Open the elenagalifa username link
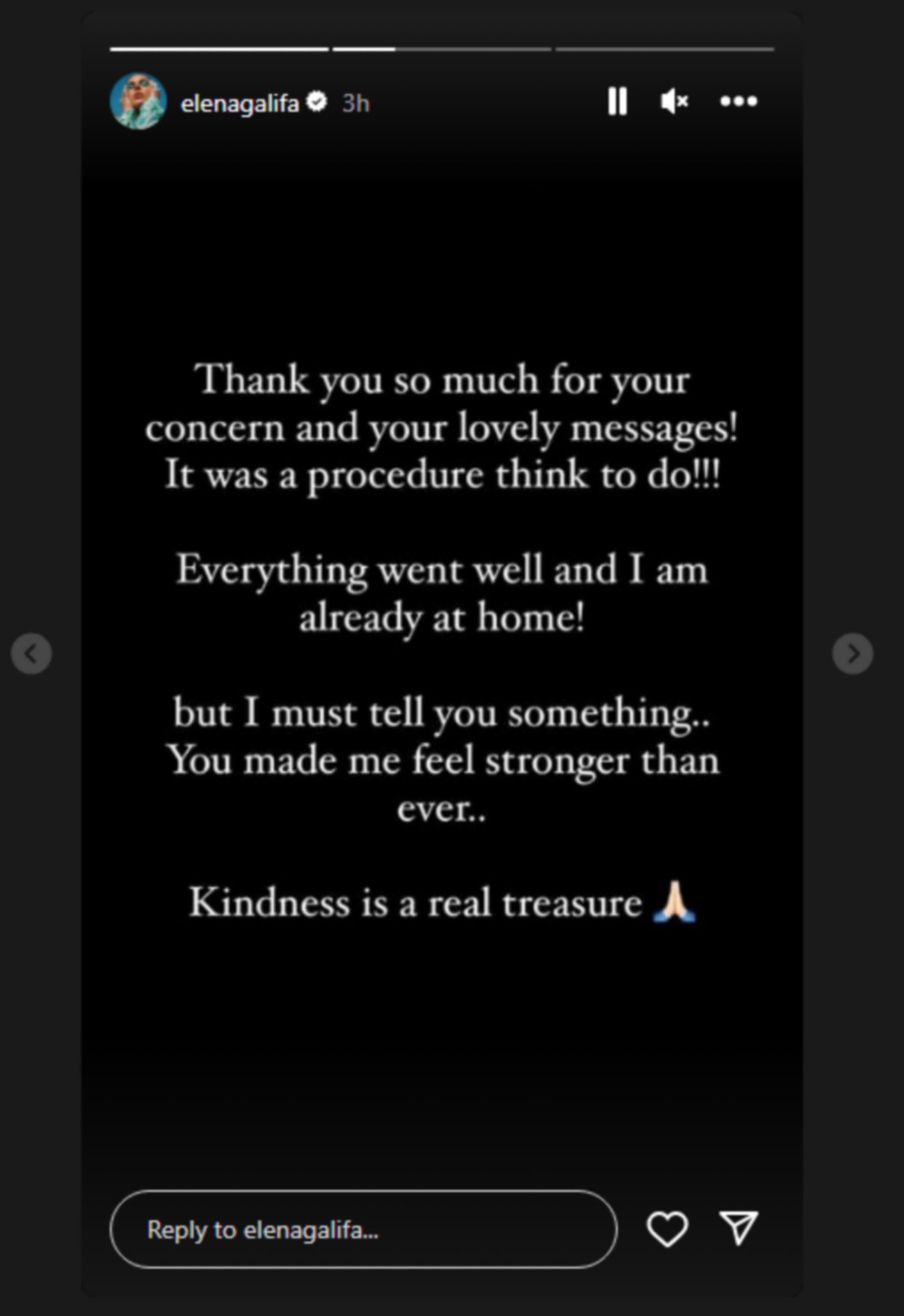Screen dimensions: 904x1316 coord(239,103)
